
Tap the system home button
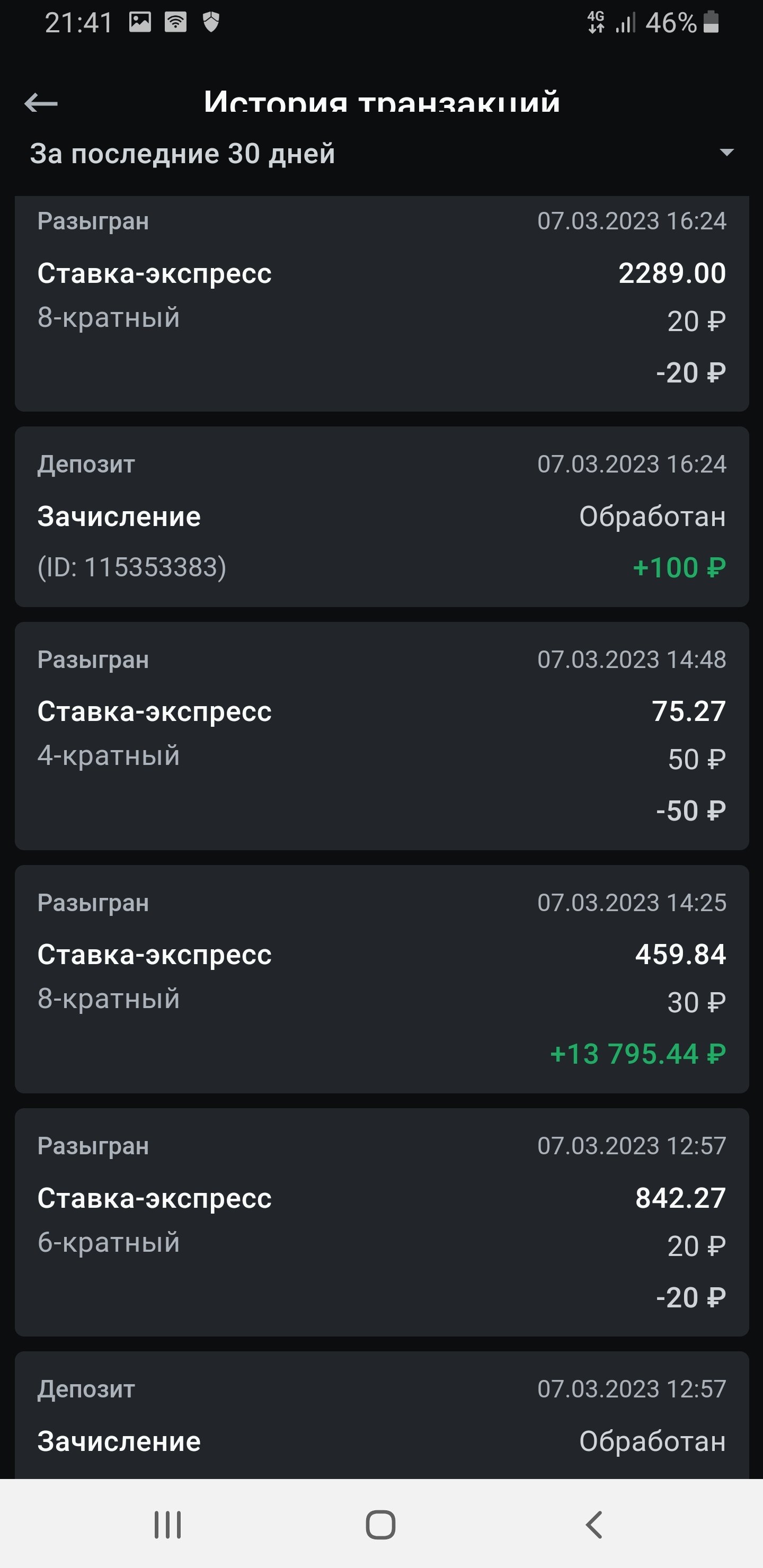tap(380, 1525)
